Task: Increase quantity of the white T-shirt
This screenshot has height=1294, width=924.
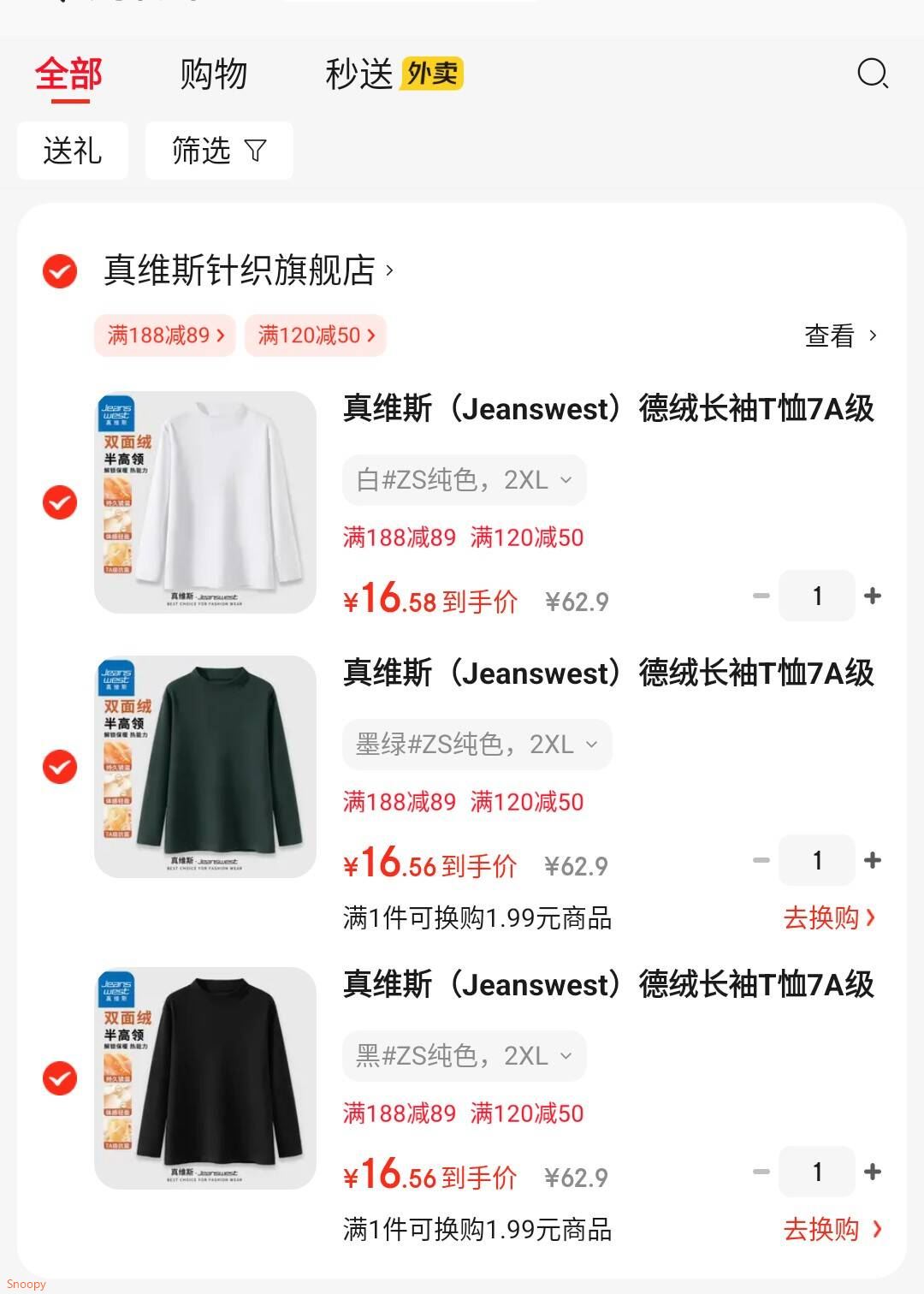Action: 873,596
